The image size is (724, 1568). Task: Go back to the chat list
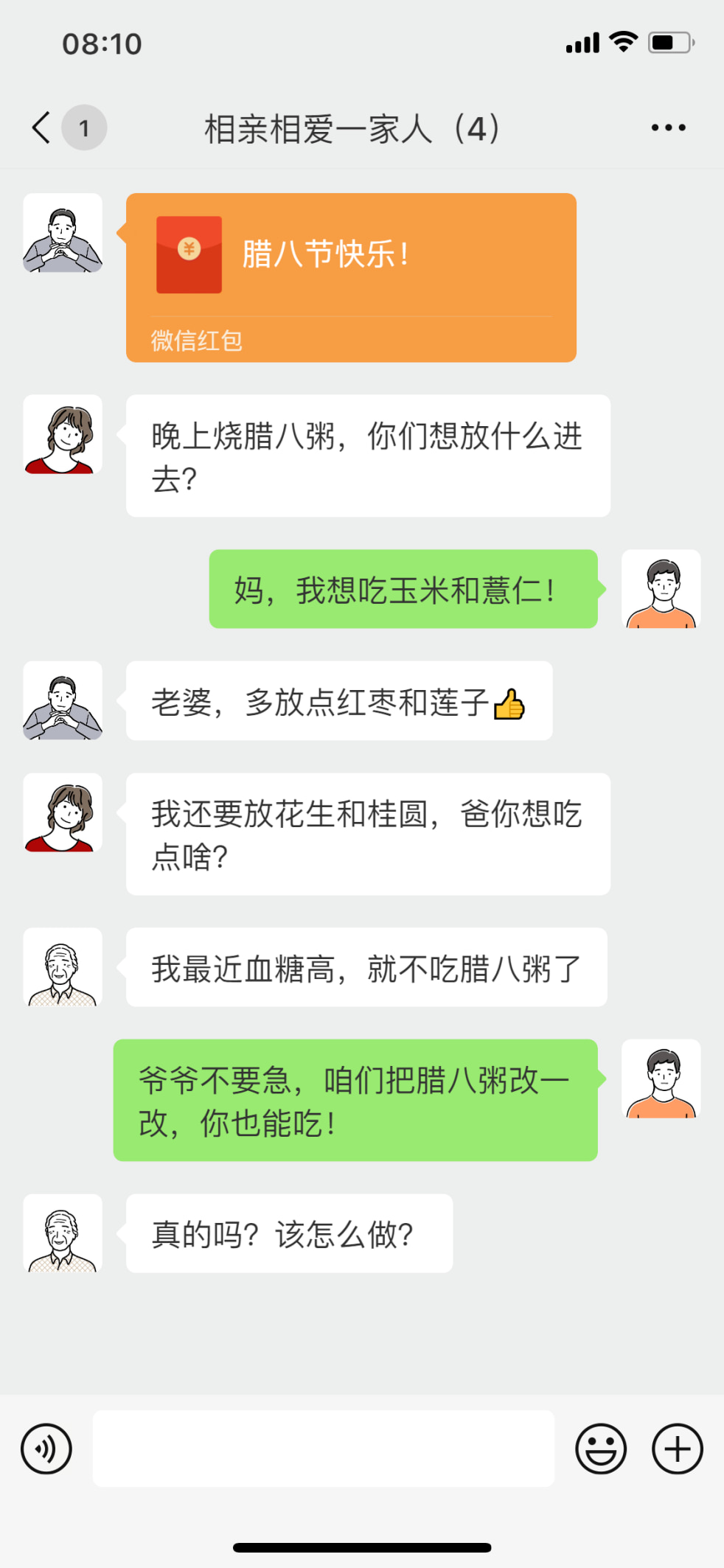43,128
